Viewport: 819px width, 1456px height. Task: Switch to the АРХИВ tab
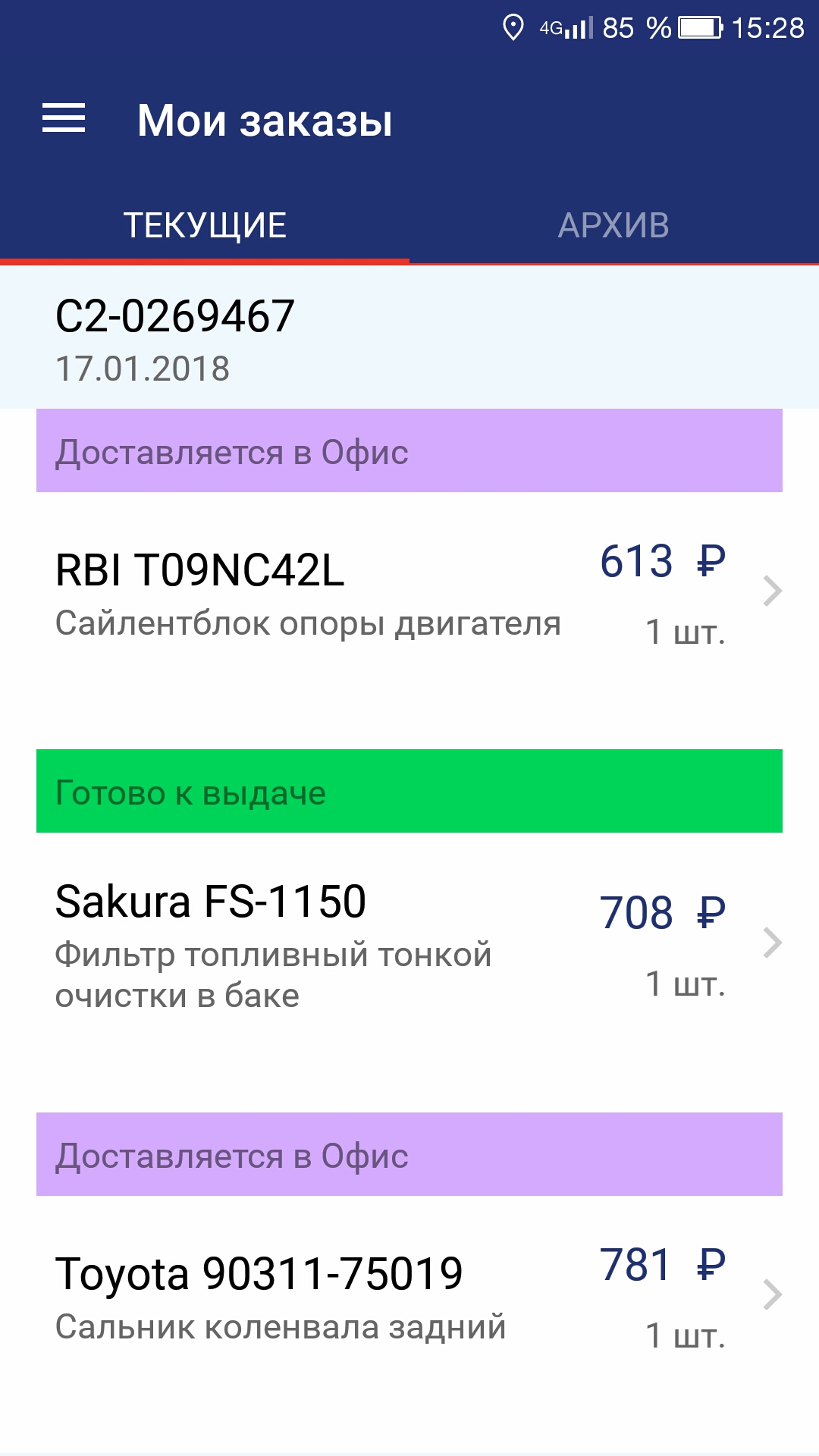(x=614, y=225)
